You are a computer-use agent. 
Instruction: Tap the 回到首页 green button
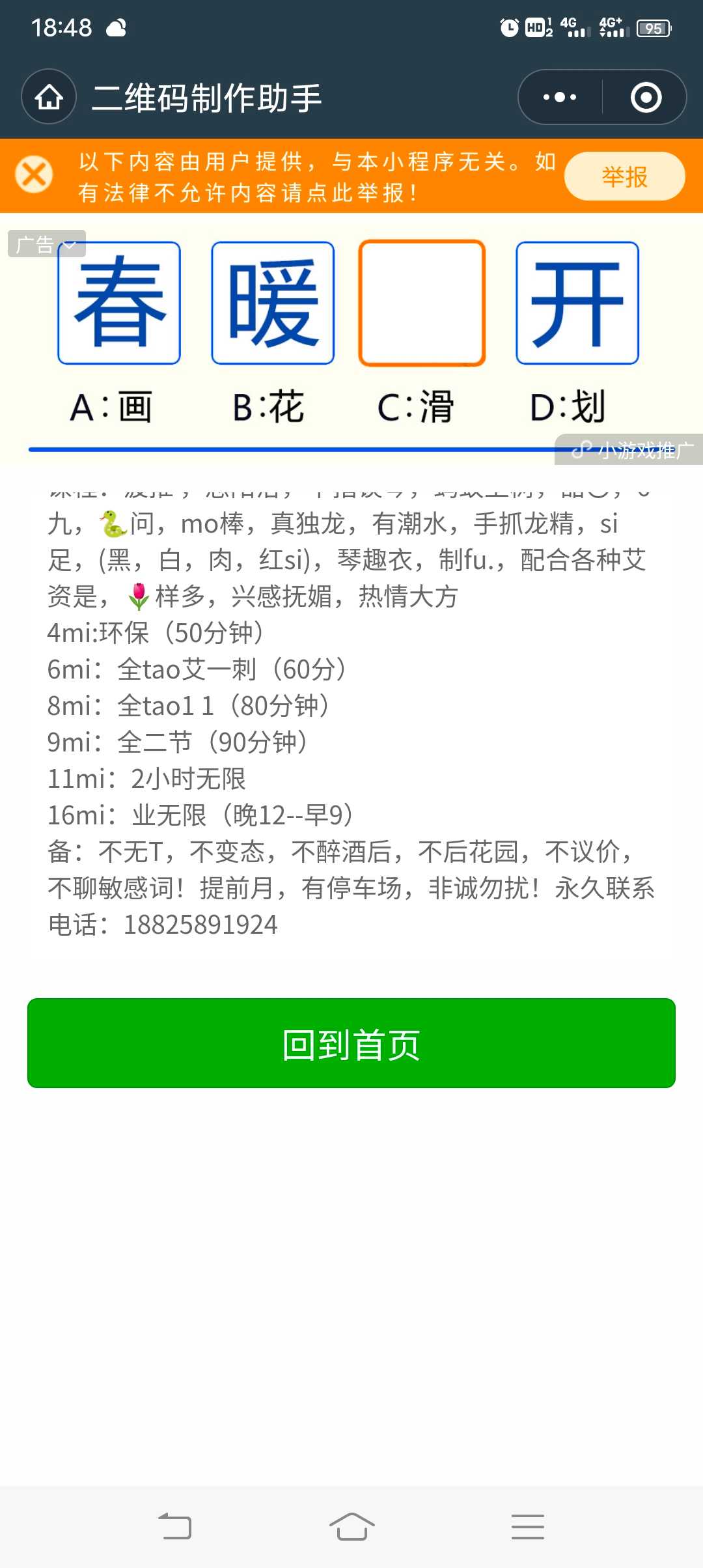(x=351, y=1043)
